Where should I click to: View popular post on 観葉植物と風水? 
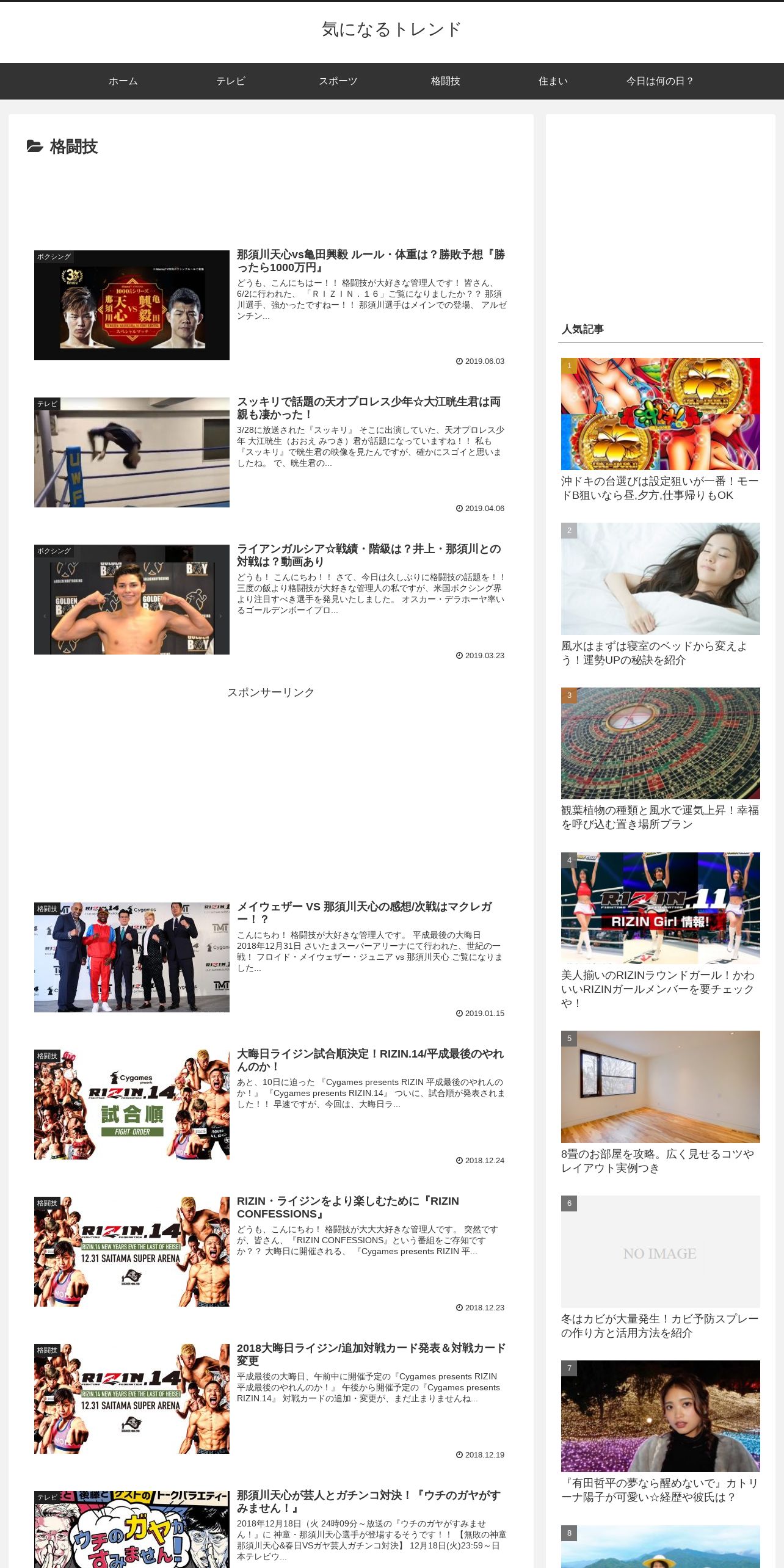point(660,760)
